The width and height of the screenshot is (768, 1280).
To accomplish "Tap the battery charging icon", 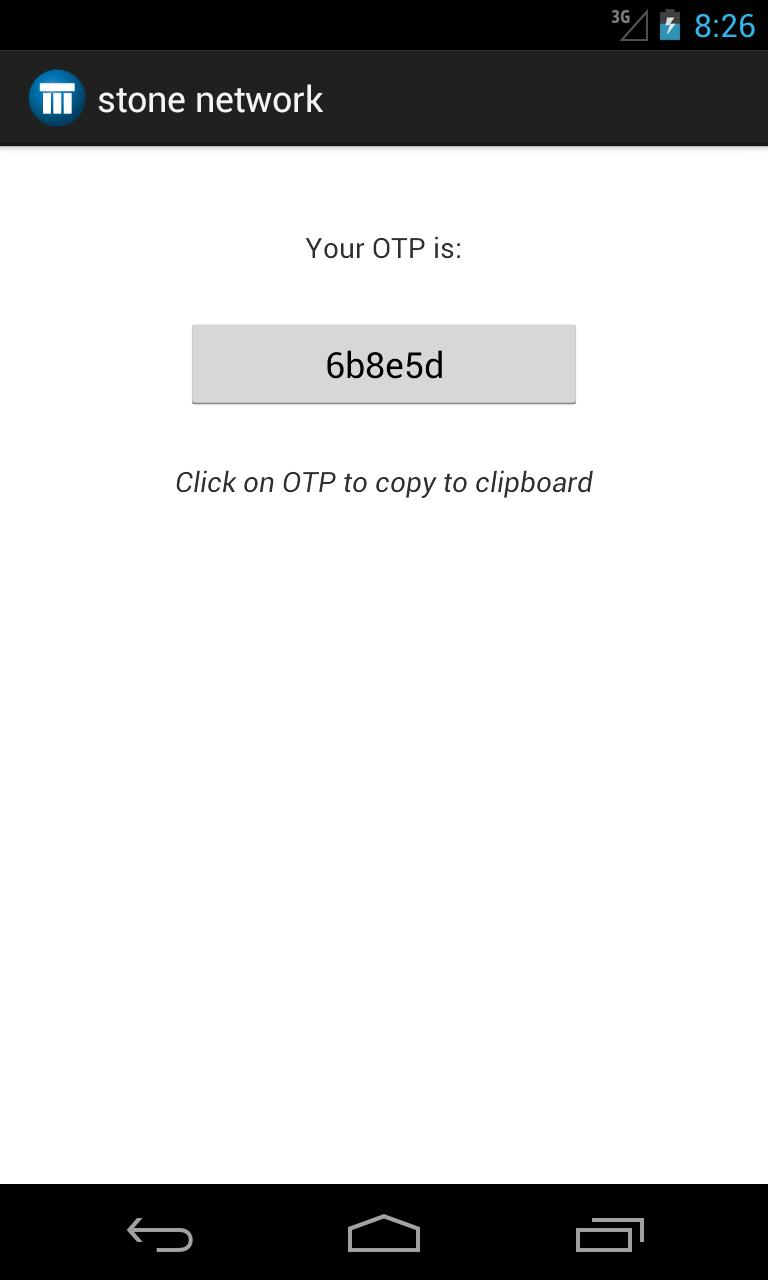I will [x=668, y=24].
